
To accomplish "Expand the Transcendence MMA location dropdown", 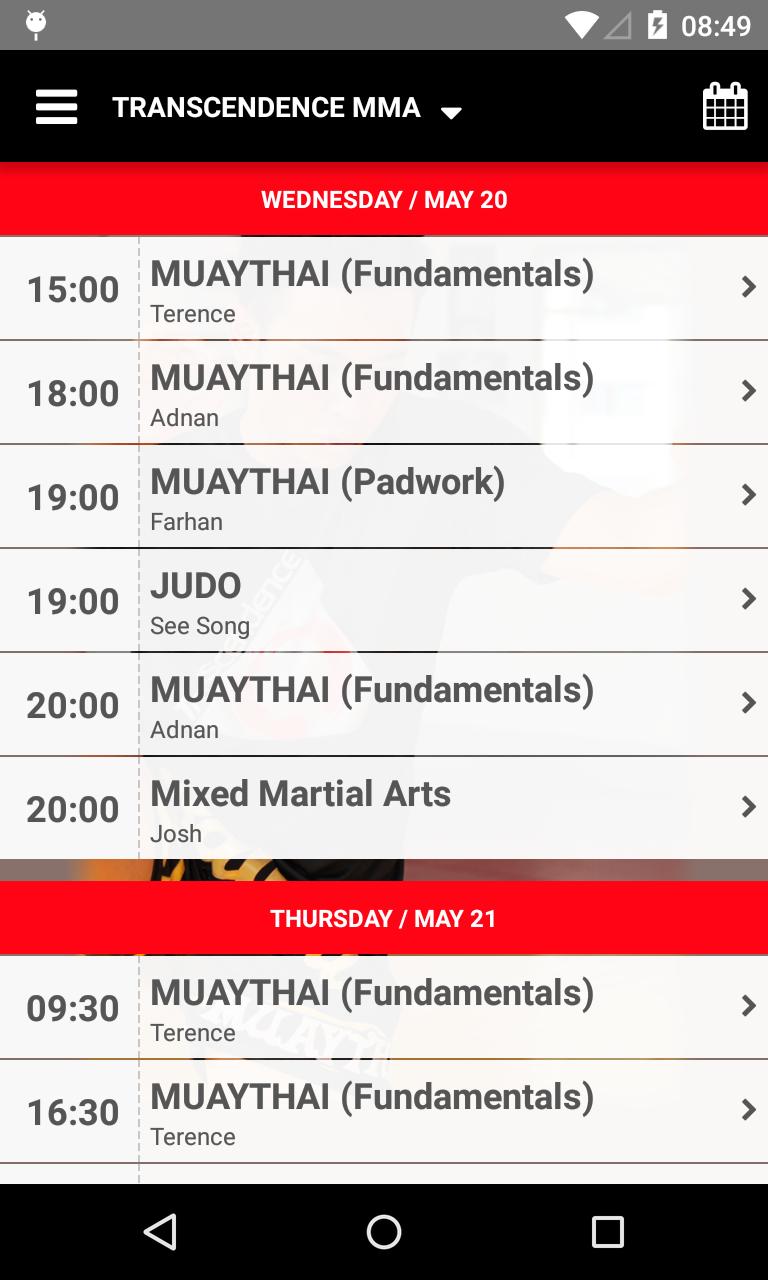I will [x=287, y=108].
